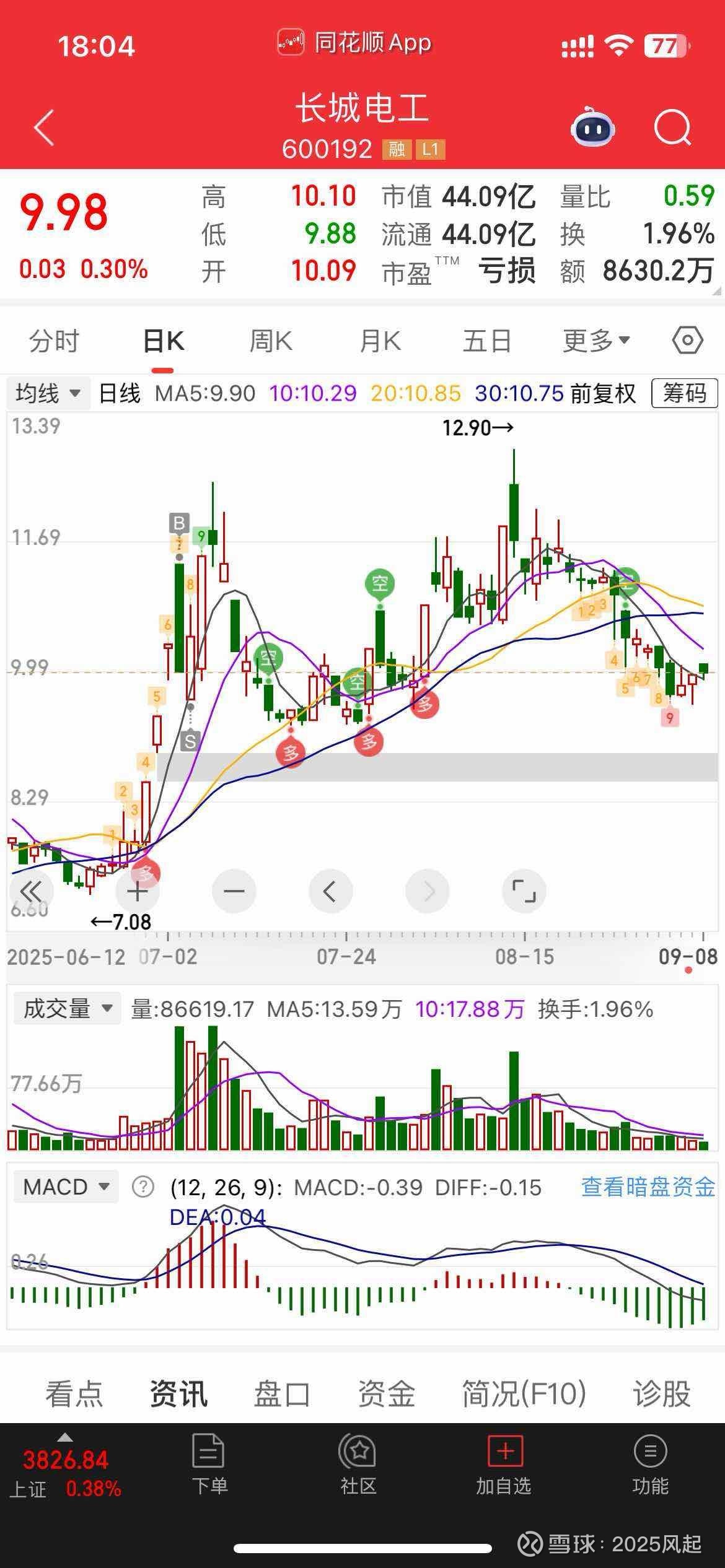
Task: Open the MACD indicator dropdown
Action: click(66, 1187)
